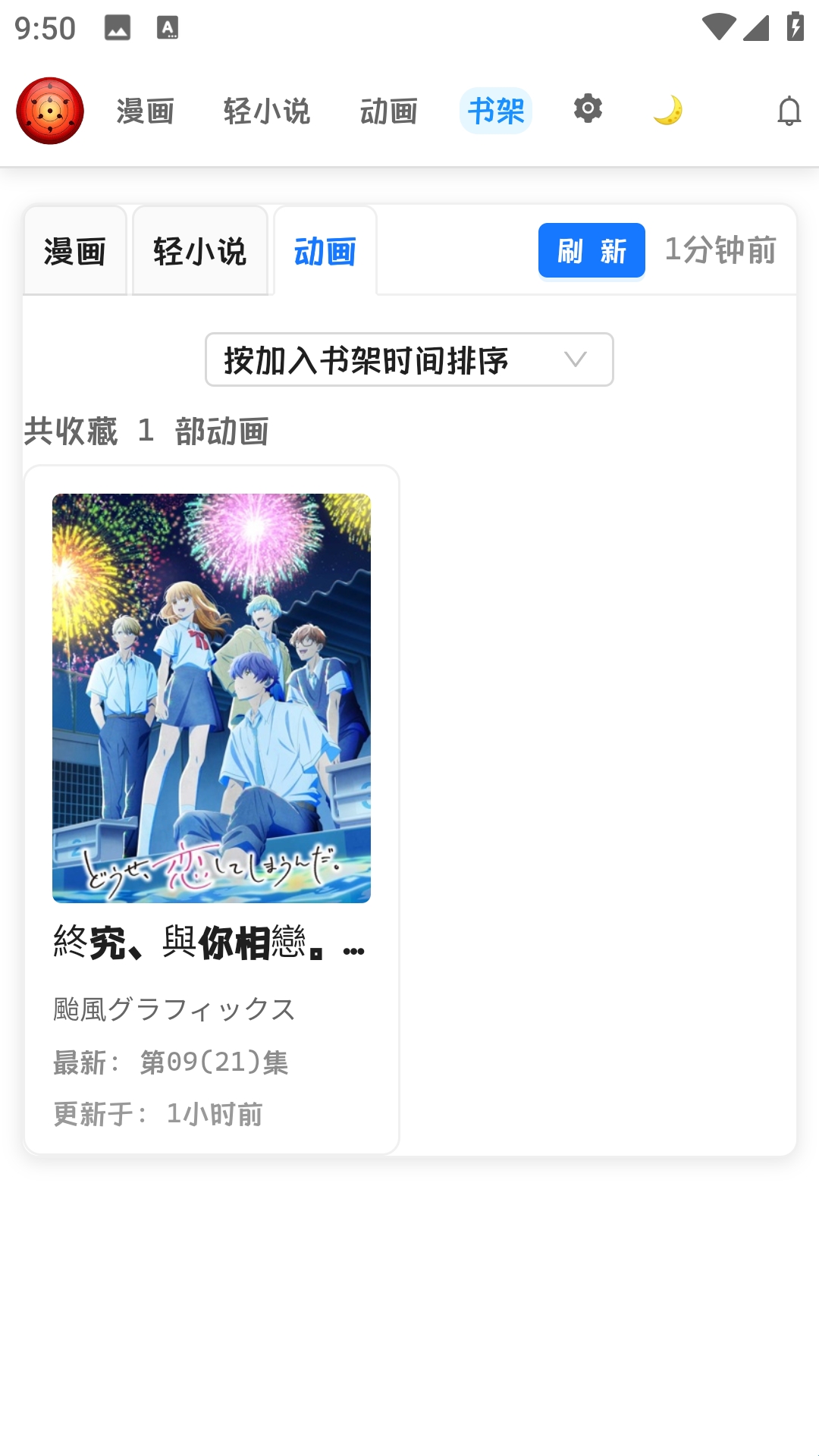819x1456 pixels.
Task: Switch to the 轻小说 bookshelf tab
Action: pos(200,251)
